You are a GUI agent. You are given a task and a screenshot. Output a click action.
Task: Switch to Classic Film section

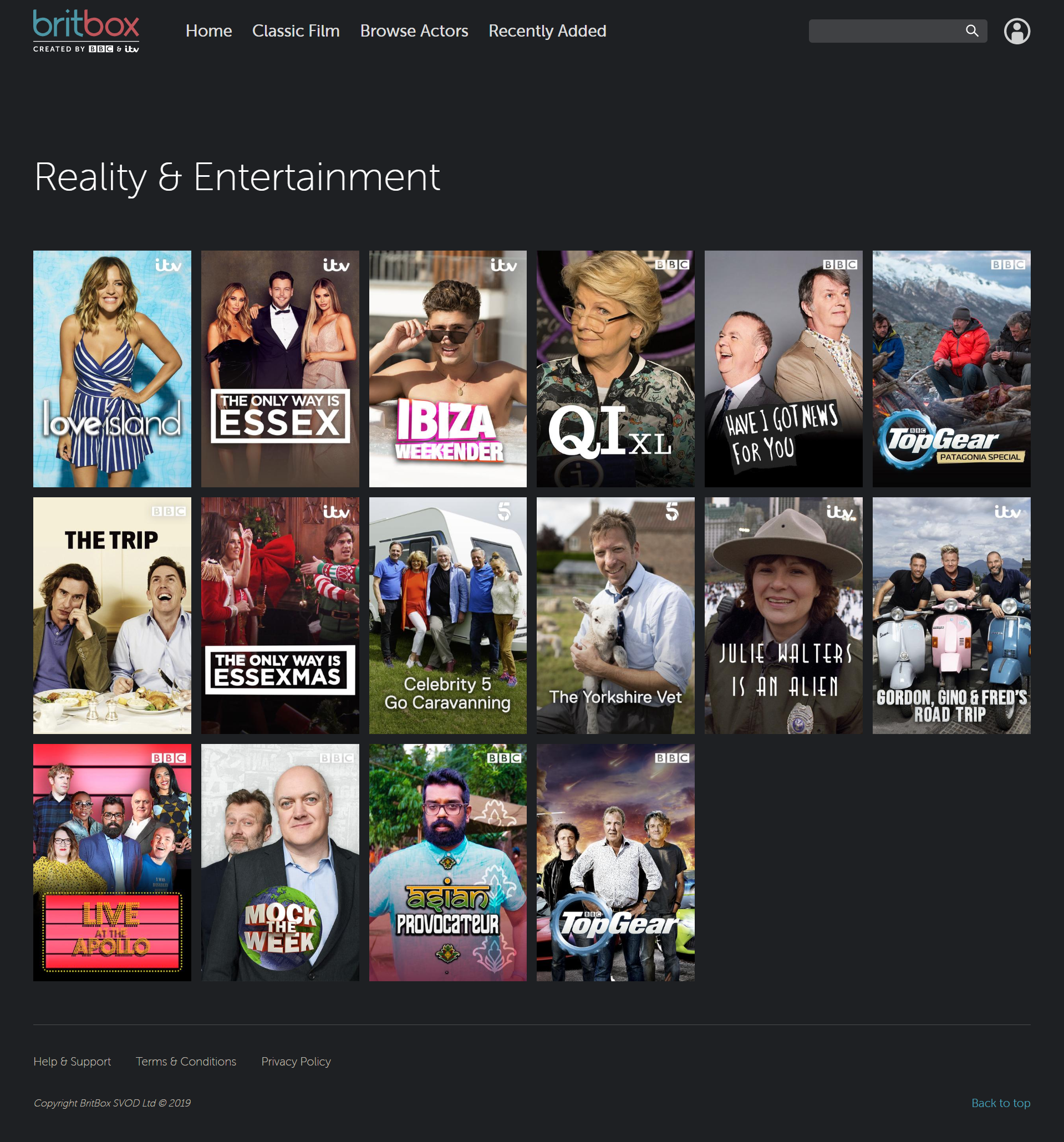pyautogui.click(x=296, y=31)
